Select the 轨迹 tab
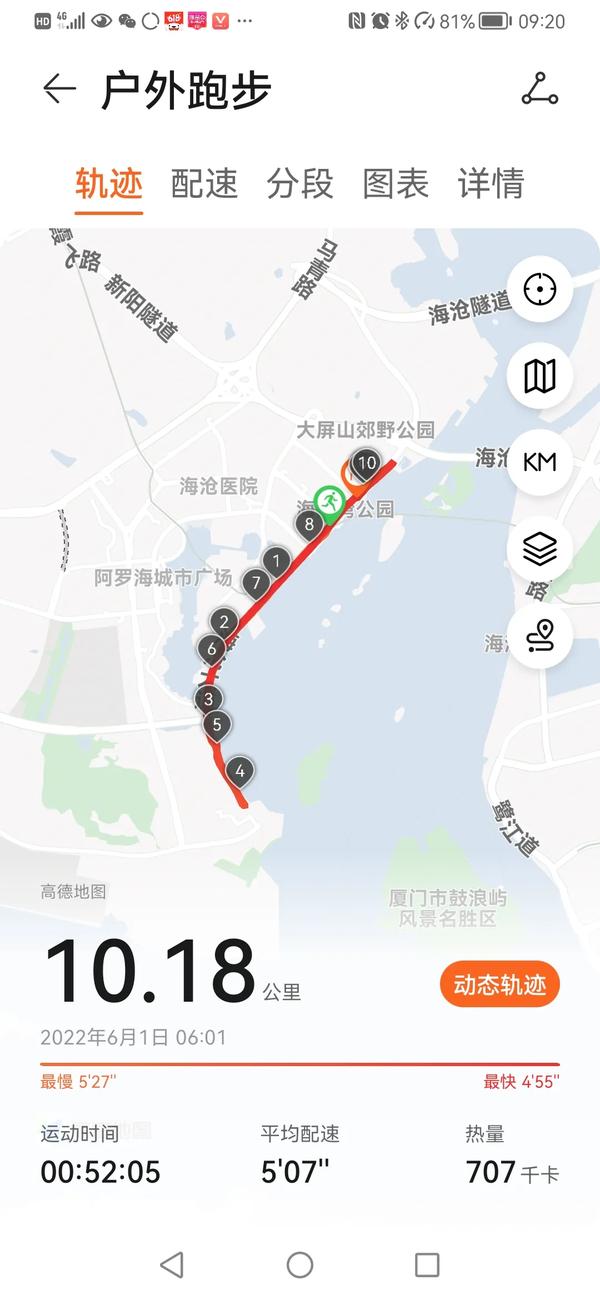The width and height of the screenshot is (600, 1300). 109,183
